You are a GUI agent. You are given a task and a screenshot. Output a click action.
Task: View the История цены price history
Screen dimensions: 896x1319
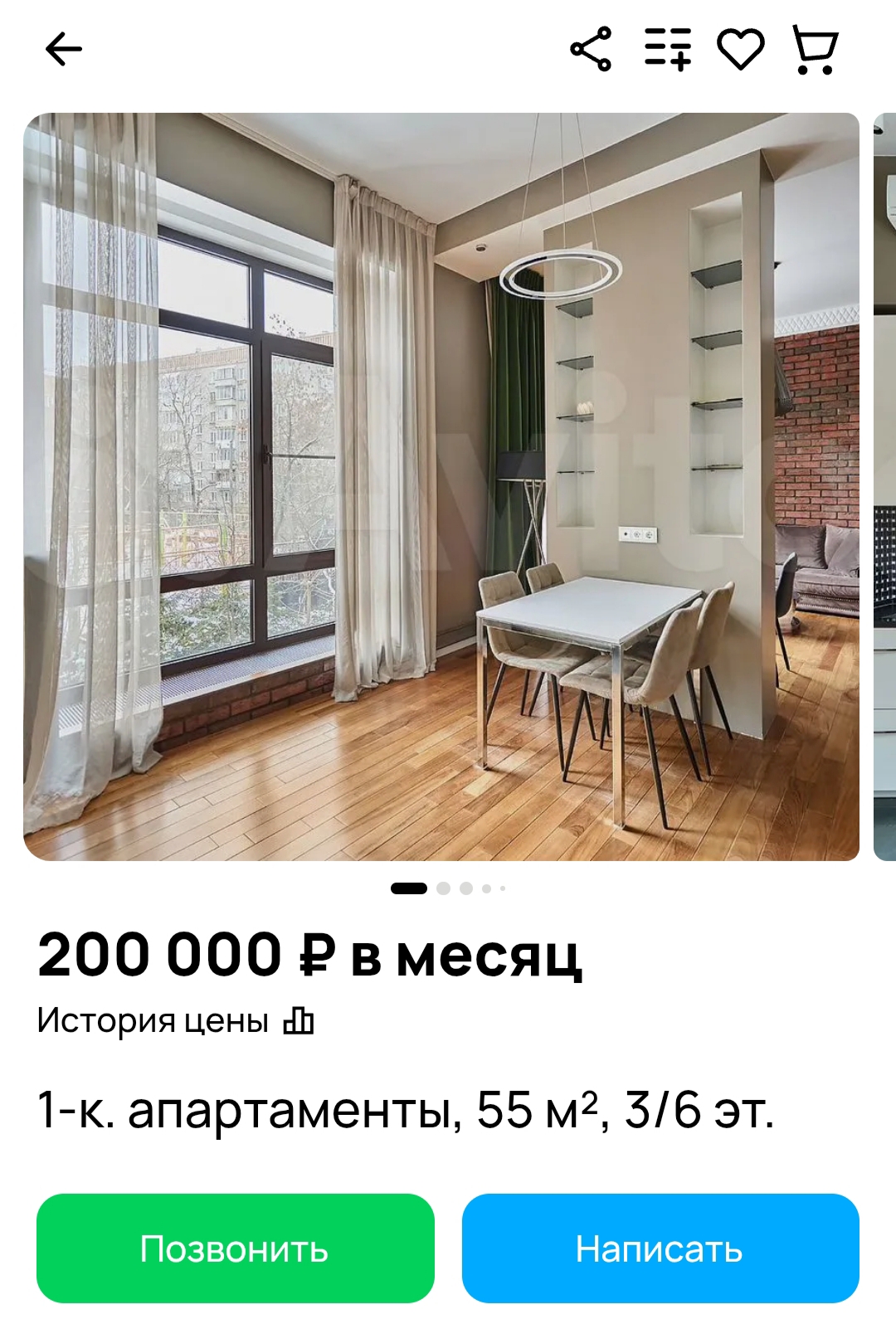(175, 1020)
